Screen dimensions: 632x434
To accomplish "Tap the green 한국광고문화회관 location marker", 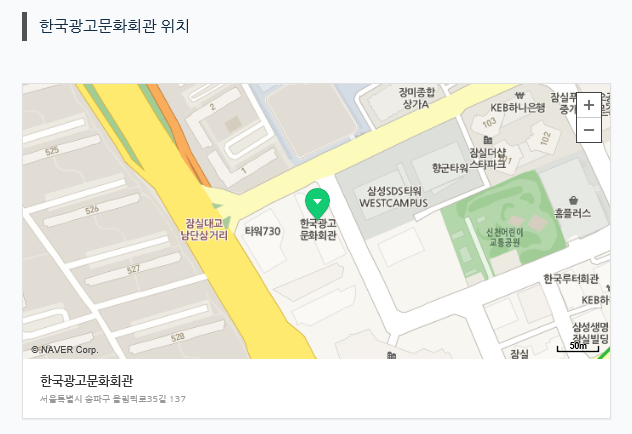I will tap(317, 203).
